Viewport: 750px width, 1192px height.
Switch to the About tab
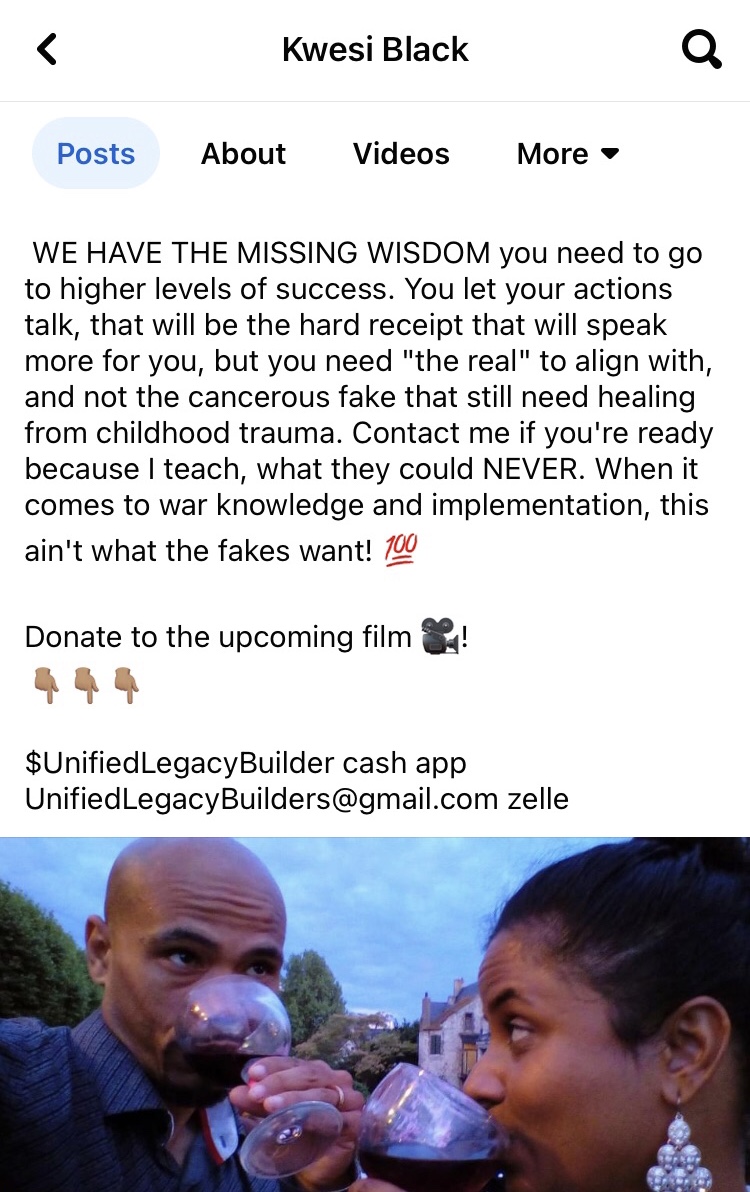coord(243,154)
